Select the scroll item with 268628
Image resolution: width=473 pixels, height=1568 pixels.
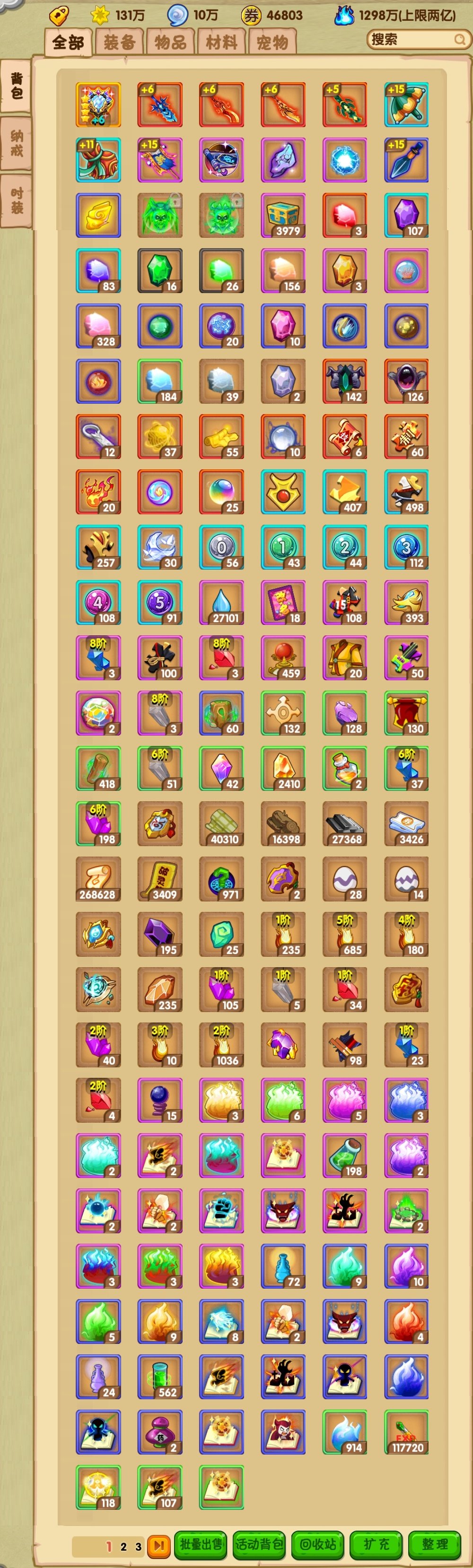tap(98, 879)
